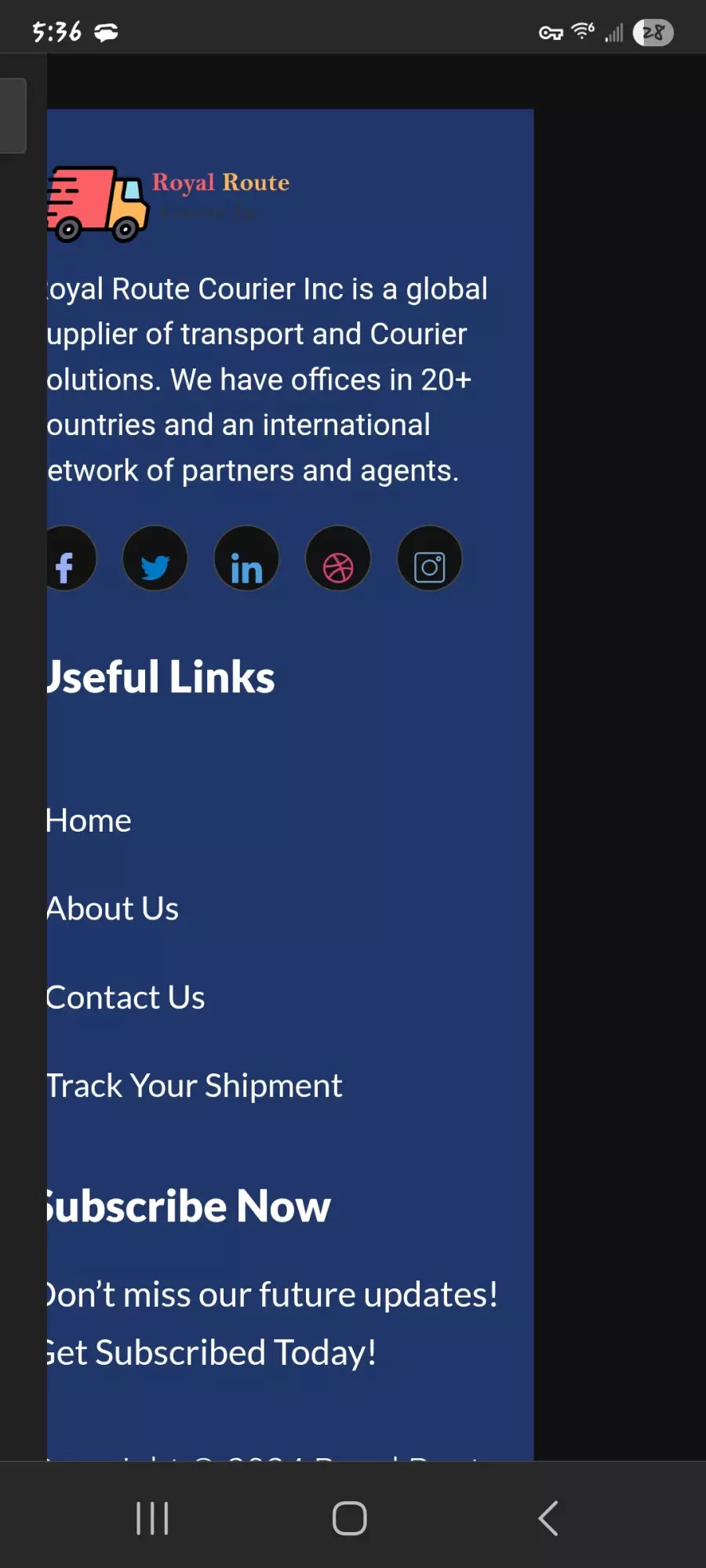706x1568 pixels.
Task: Open the Instagram profile icon
Action: [429, 559]
